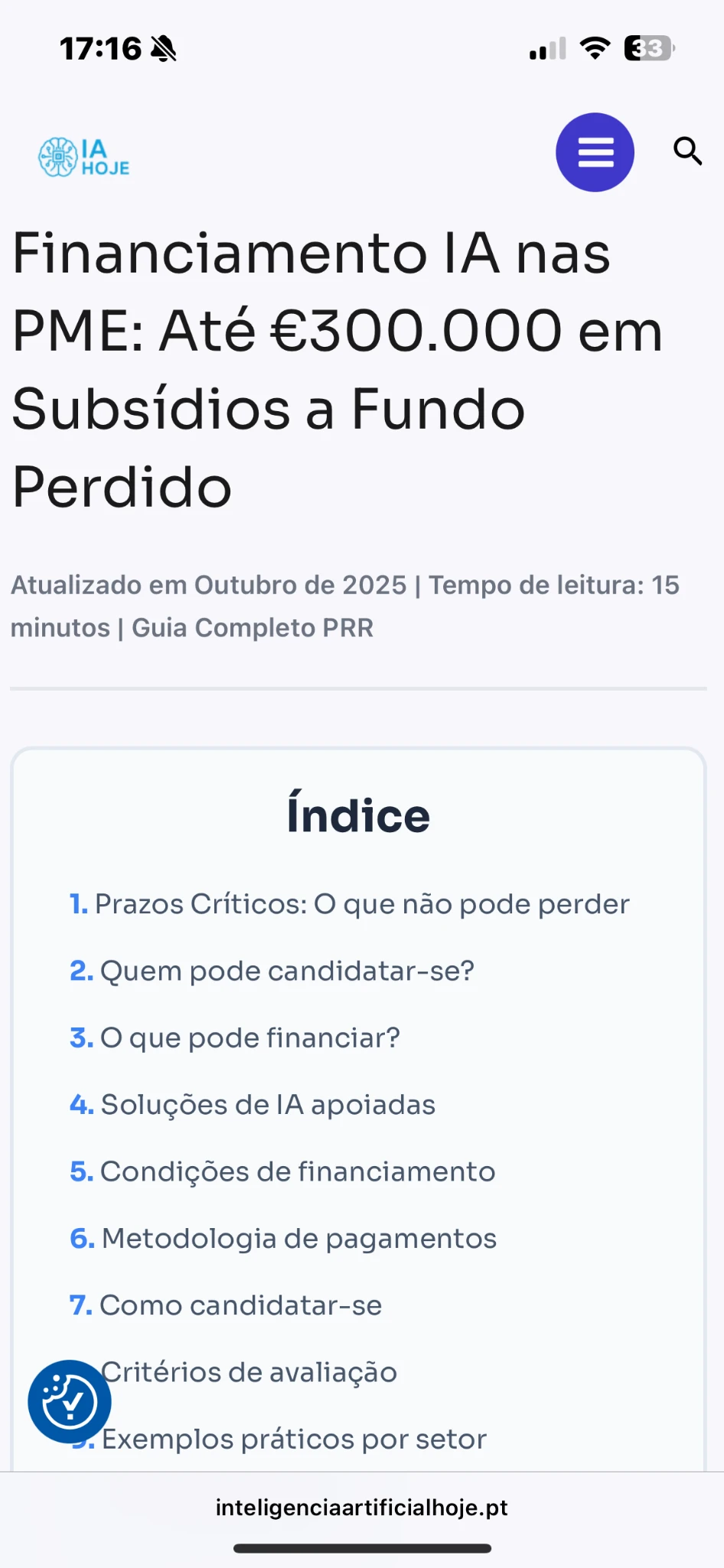This screenshot has width=724, height=1568.
Task: Tap the inteligenciaartificialhoje.pt address bar
Action: [362, 1508]
